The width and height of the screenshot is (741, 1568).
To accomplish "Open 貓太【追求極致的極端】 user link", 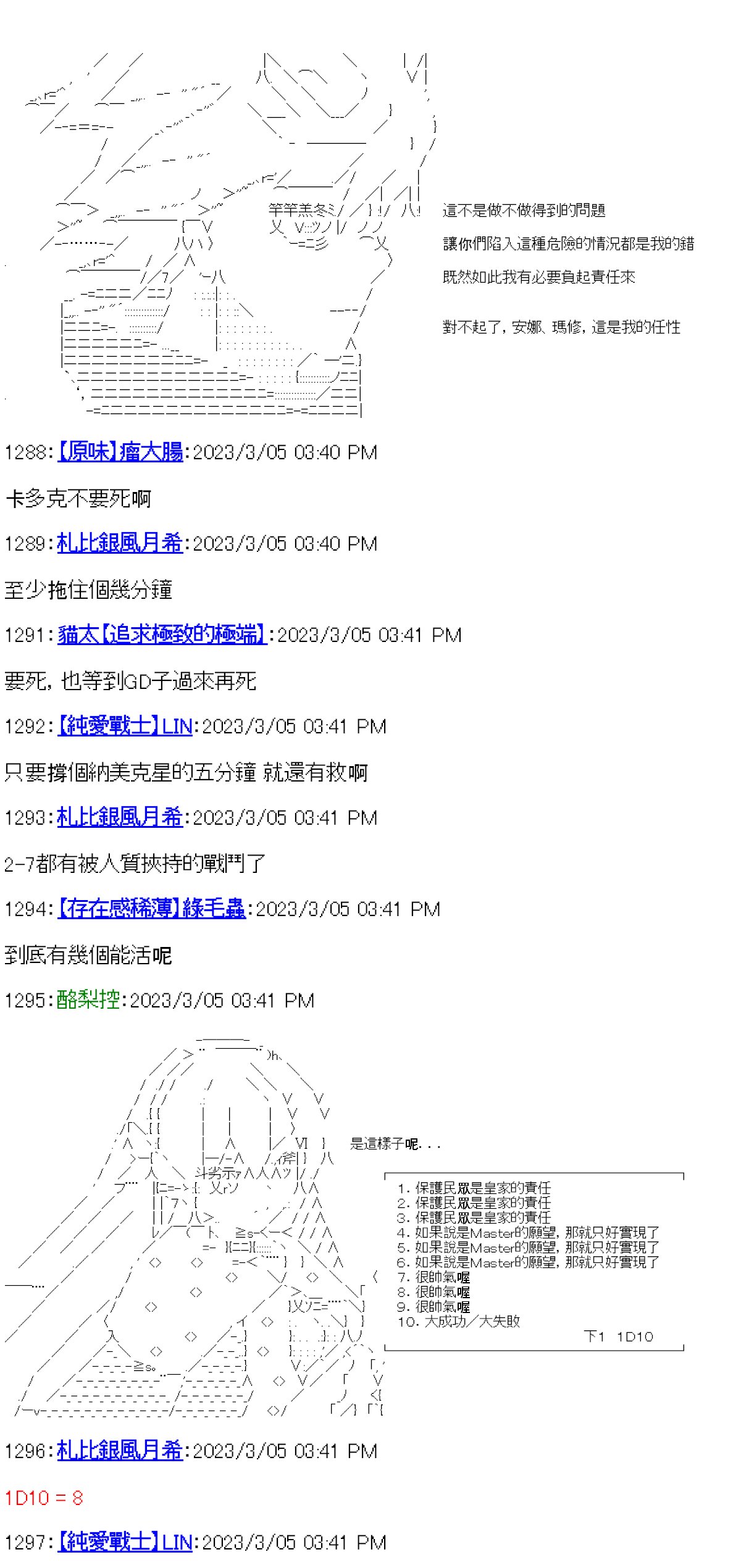I will pos(162,635).
